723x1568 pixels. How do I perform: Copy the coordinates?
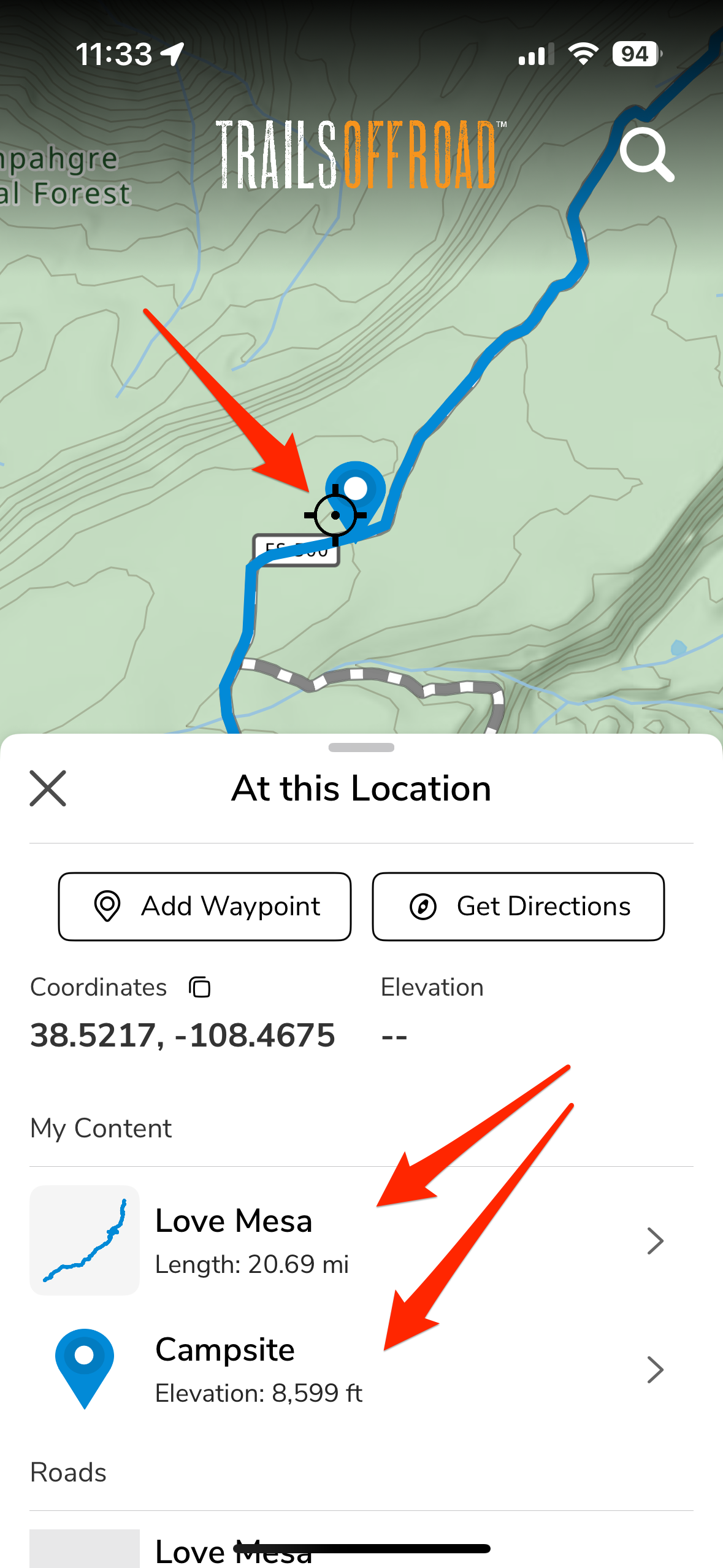click(x=200, y=988)
